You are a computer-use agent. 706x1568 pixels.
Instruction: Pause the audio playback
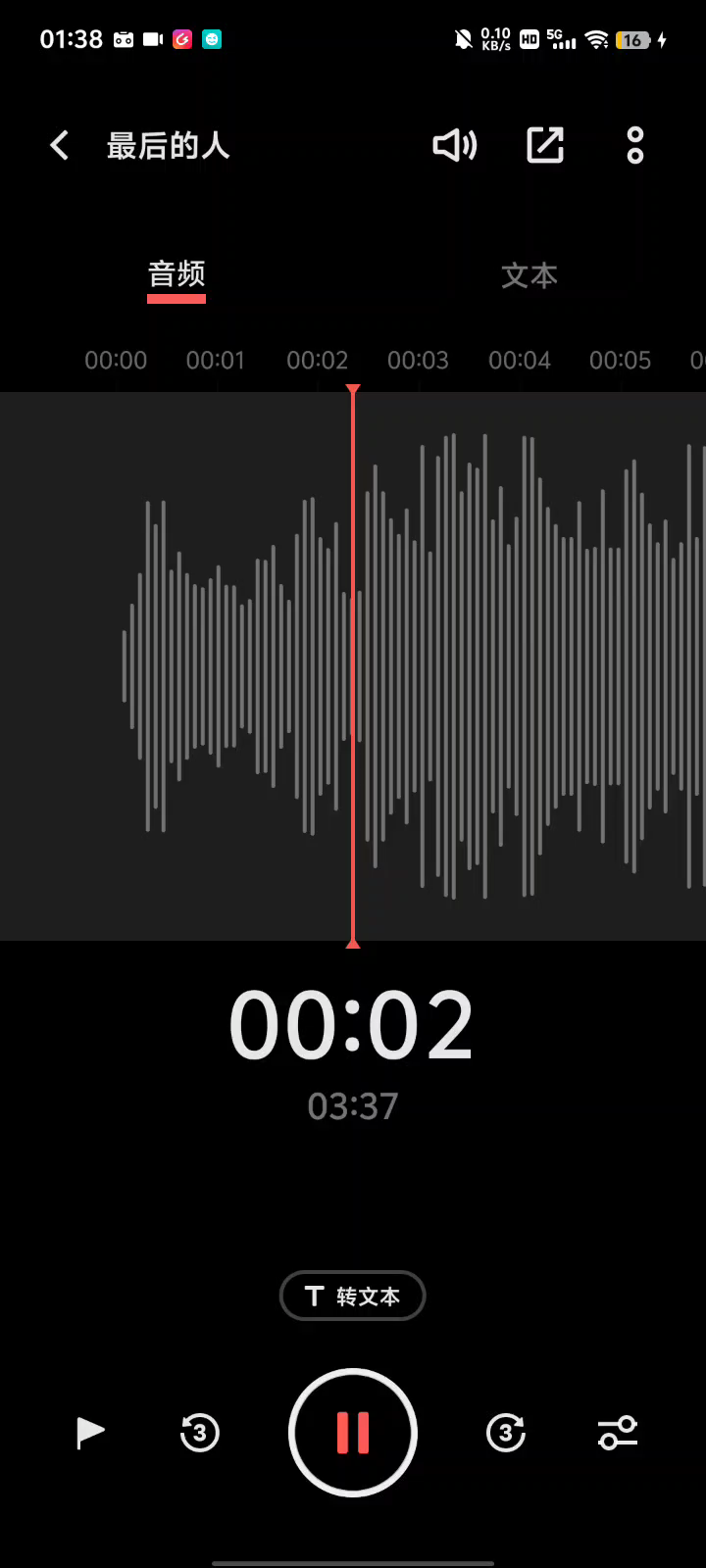point(353,1433)
